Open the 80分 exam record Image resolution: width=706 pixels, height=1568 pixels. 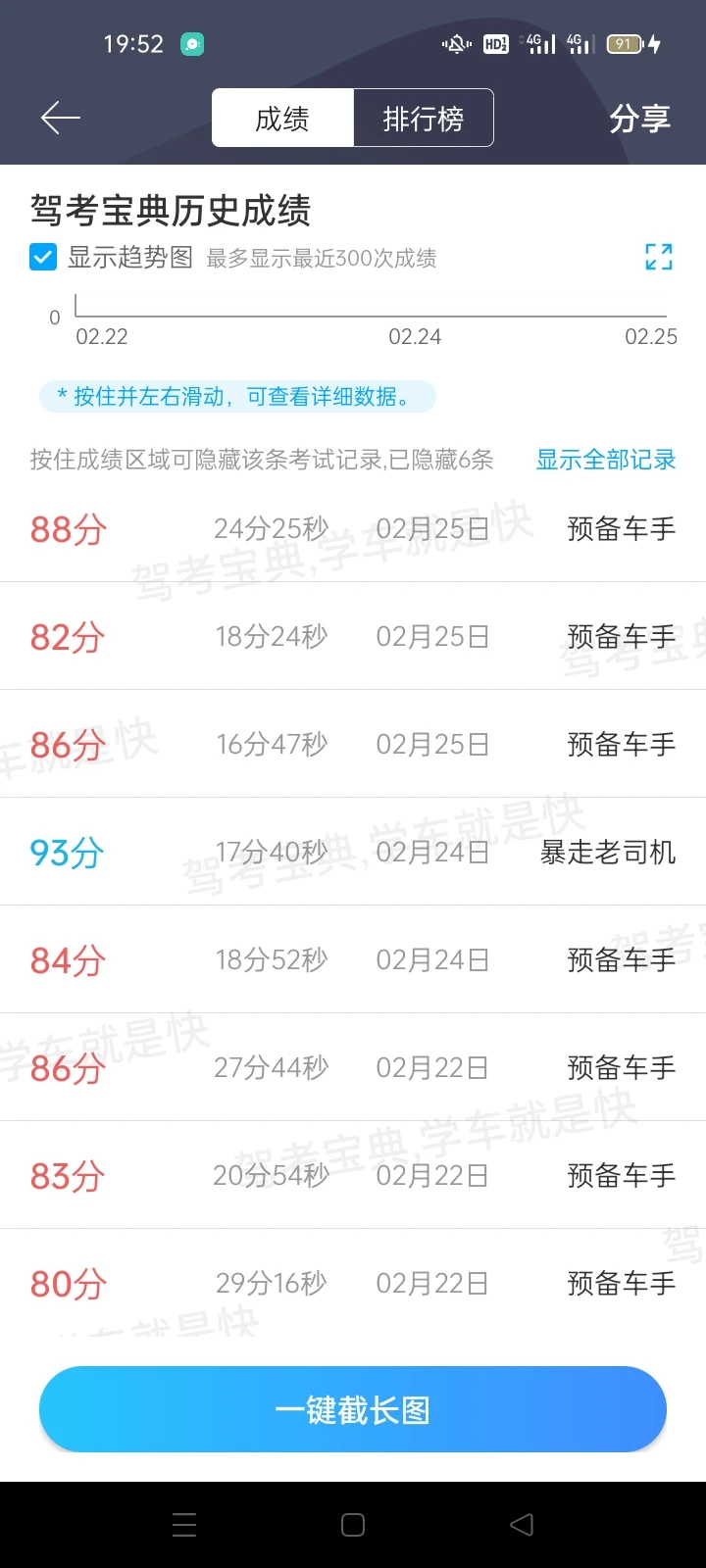pos(353,1284)
